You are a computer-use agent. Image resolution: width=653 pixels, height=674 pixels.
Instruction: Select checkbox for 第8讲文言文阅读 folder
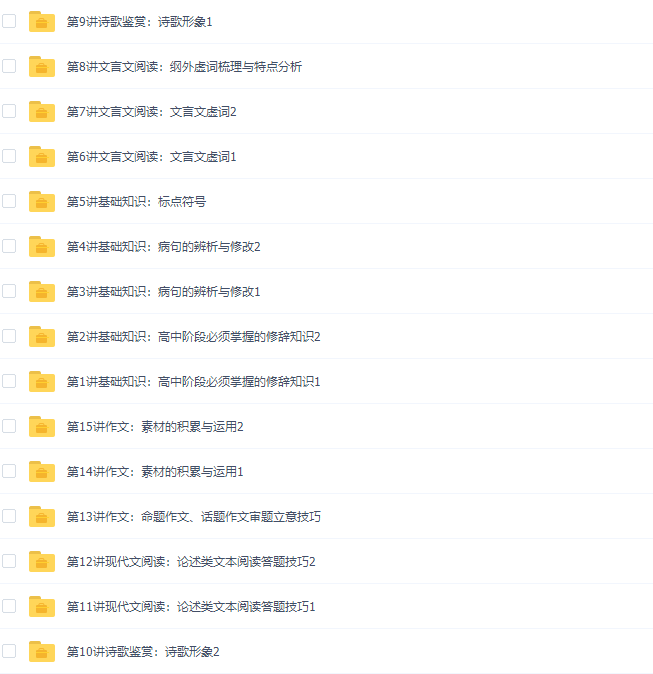click(x=9, y=66)
